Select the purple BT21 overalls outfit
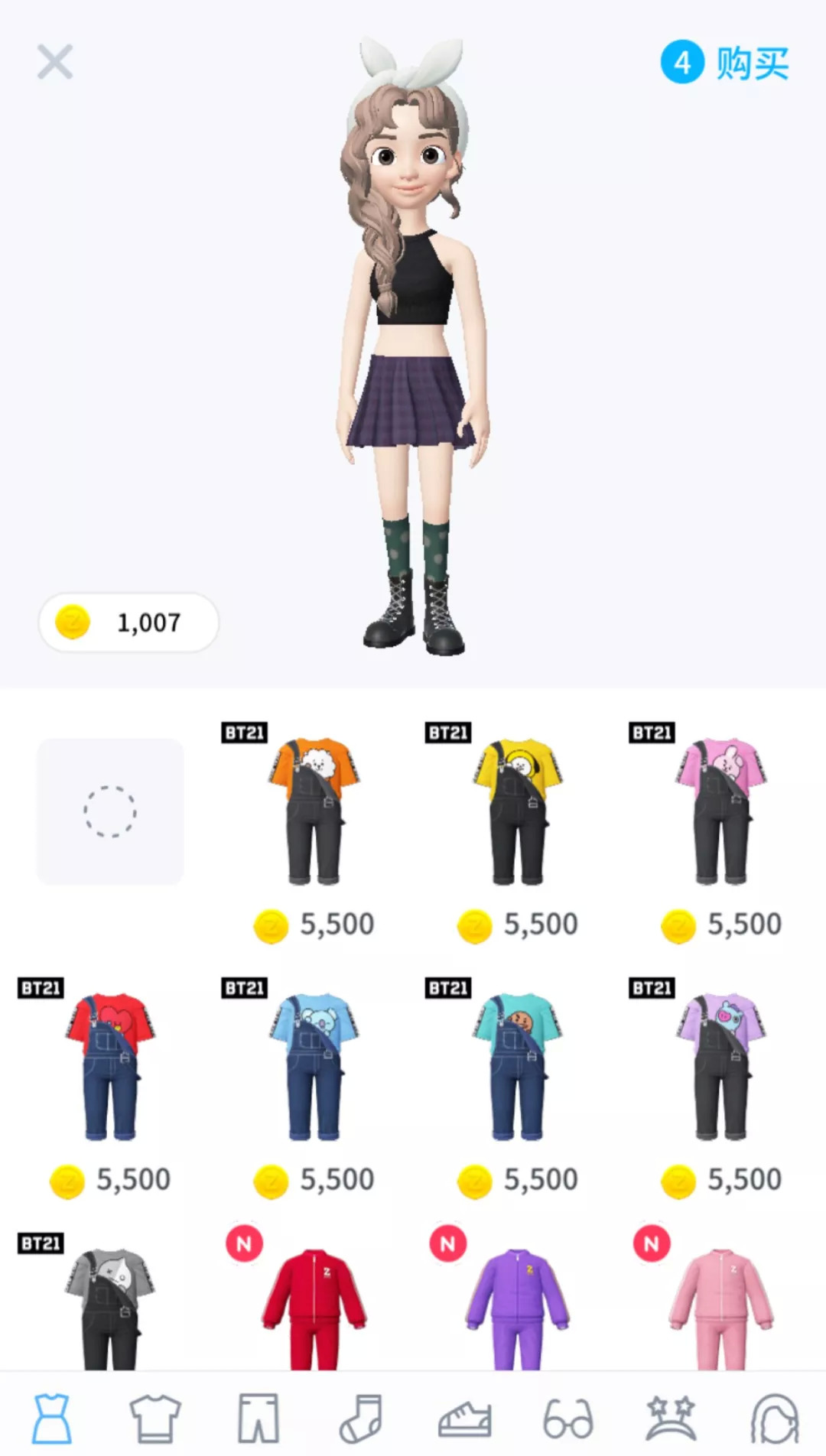This screenshot has height=1456, width=826. coord(721,1067)
